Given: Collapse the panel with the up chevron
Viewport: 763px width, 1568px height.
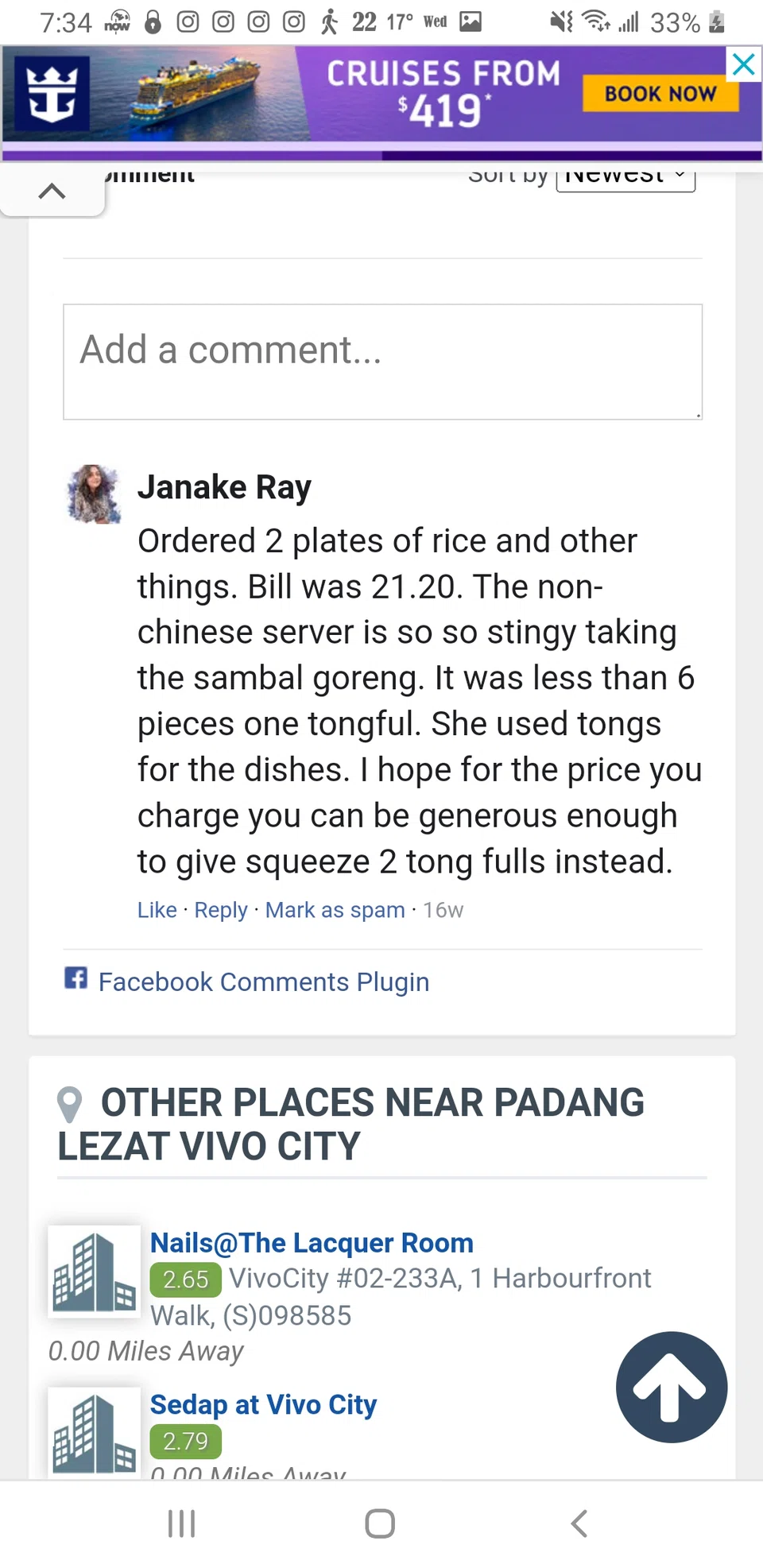Looking at the screenshot, I should click(x=52, y=192).
